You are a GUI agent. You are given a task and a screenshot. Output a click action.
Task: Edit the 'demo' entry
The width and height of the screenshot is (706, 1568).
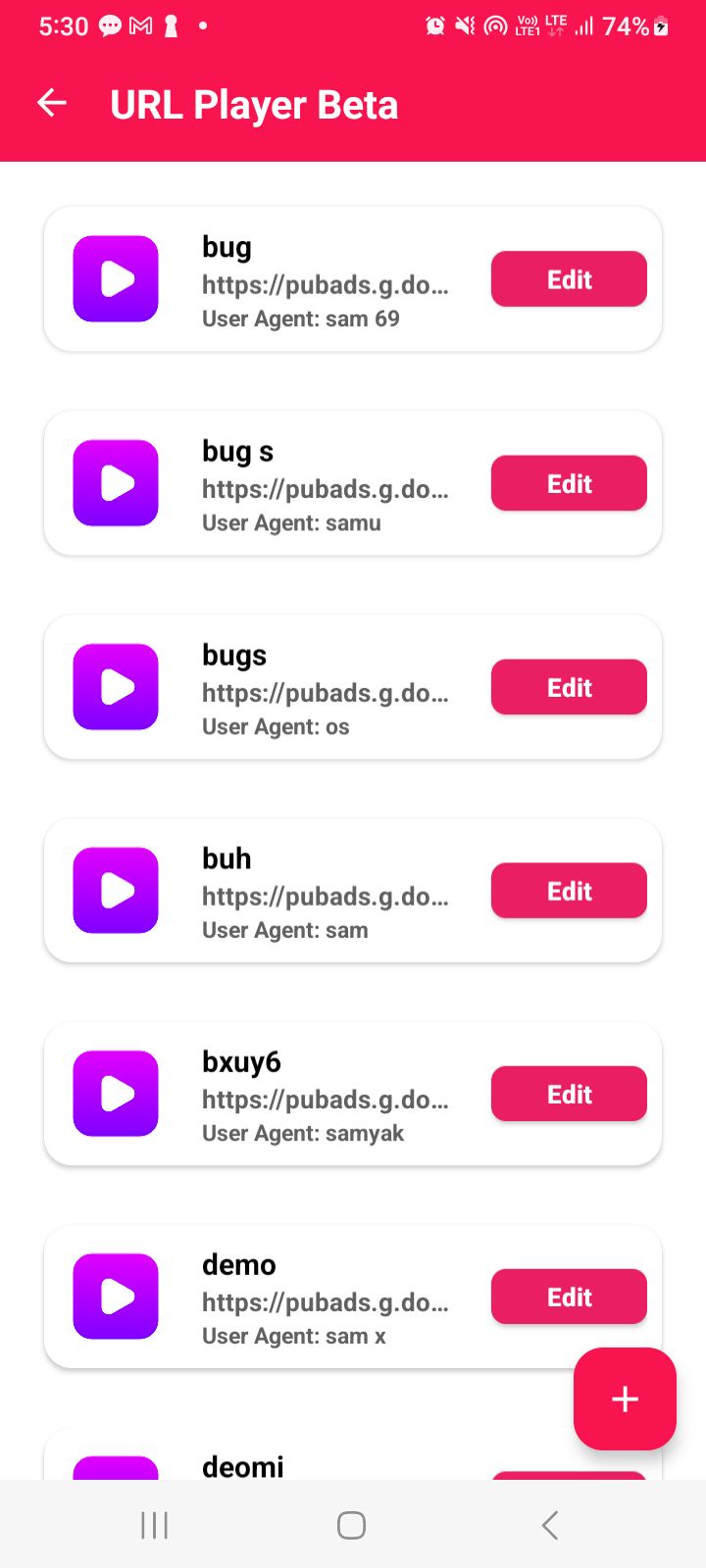(569, 1297)
